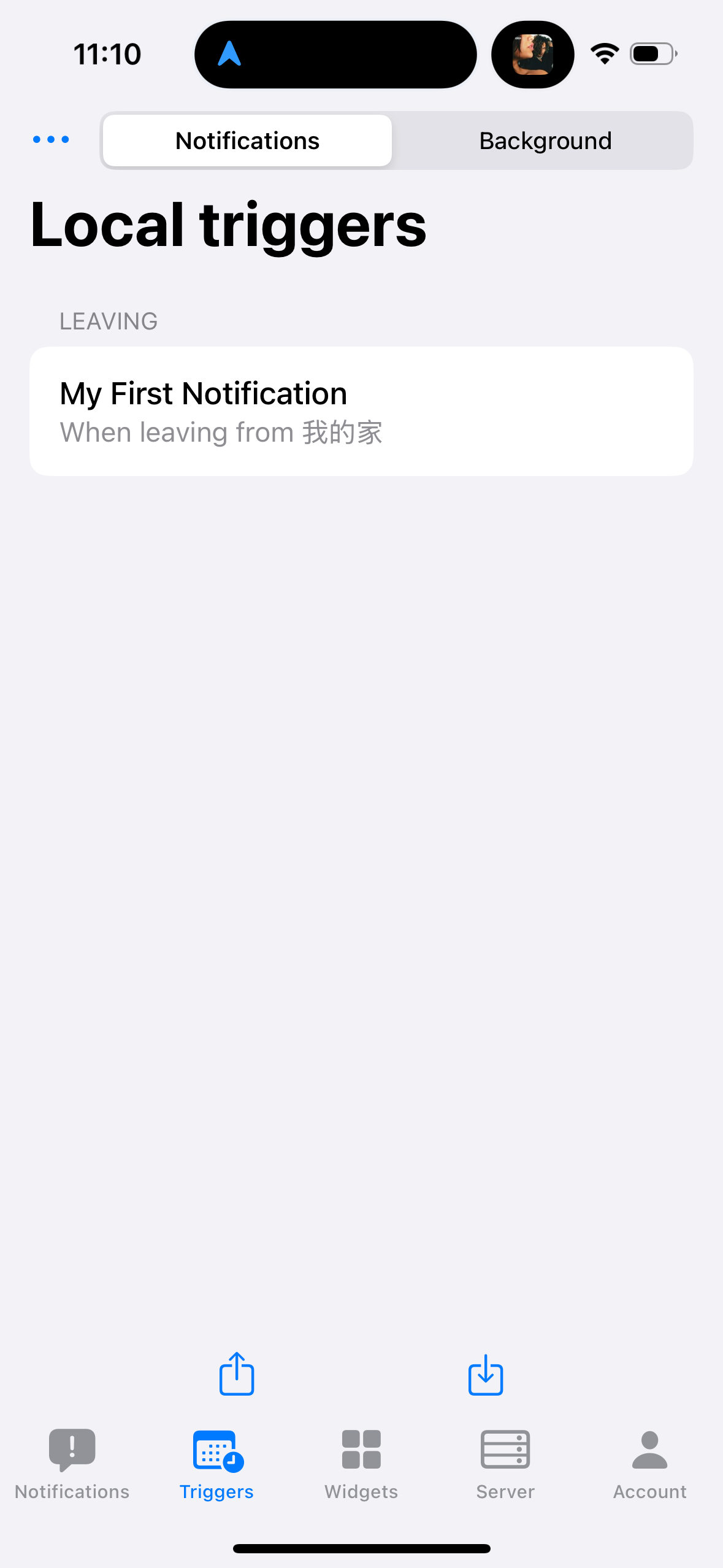Open the Account tab
This screenshot has width=723, height=1568.
[x=649, y=1462]
